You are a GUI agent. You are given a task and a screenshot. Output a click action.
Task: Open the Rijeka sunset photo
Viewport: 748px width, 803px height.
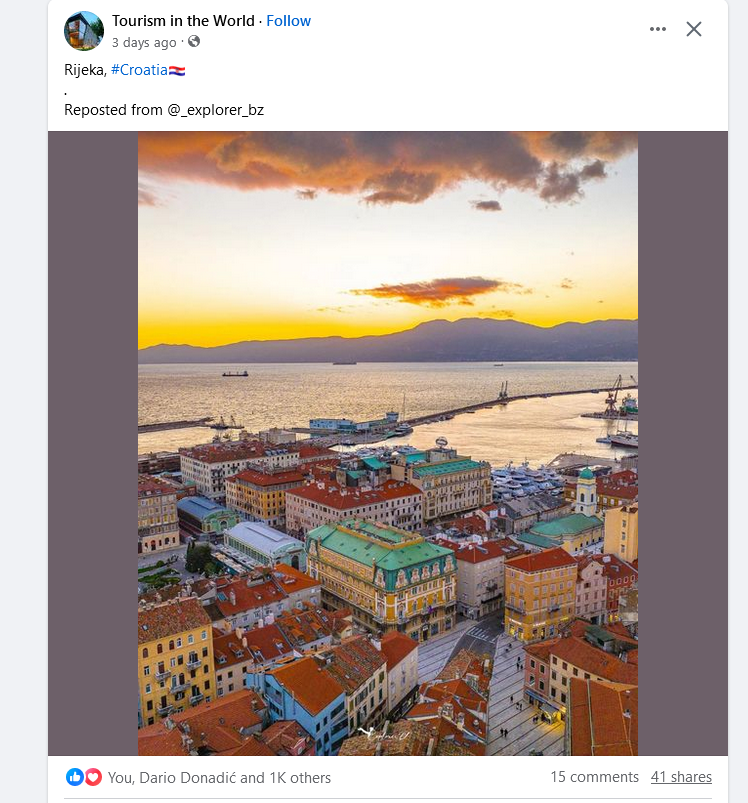coord(387,443)
